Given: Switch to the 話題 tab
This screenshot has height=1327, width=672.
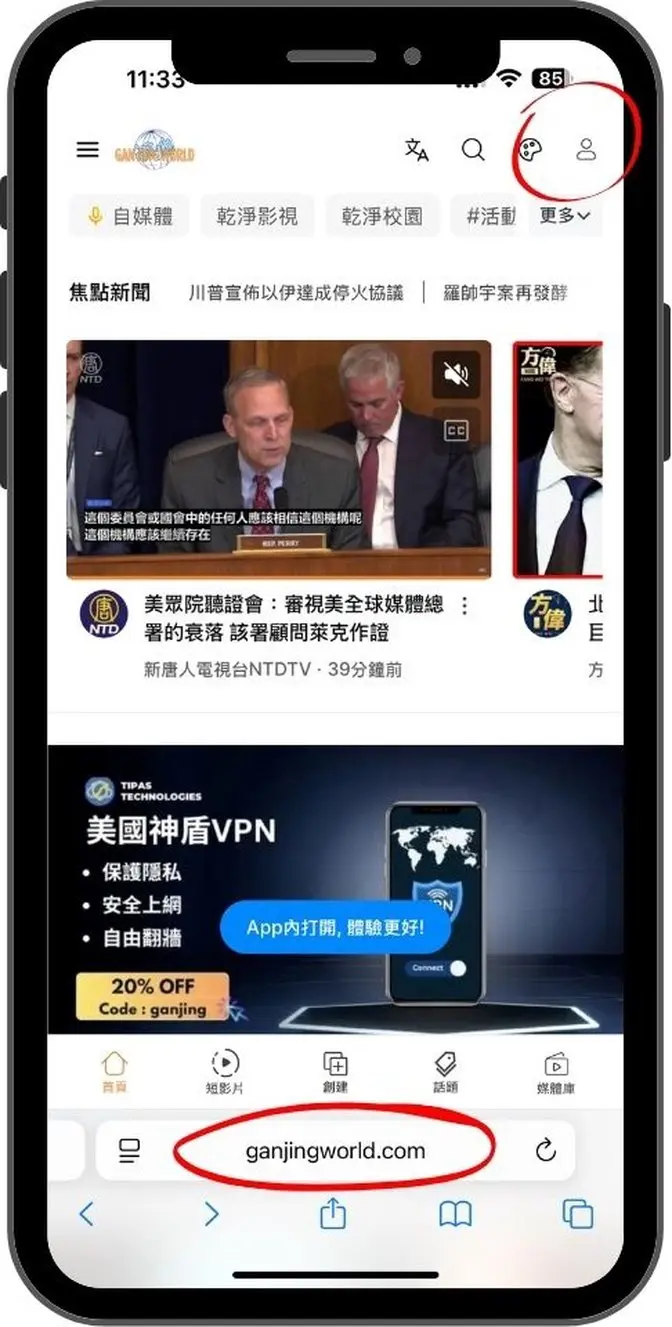Looking at the screenshot, I should (445, 1072).
